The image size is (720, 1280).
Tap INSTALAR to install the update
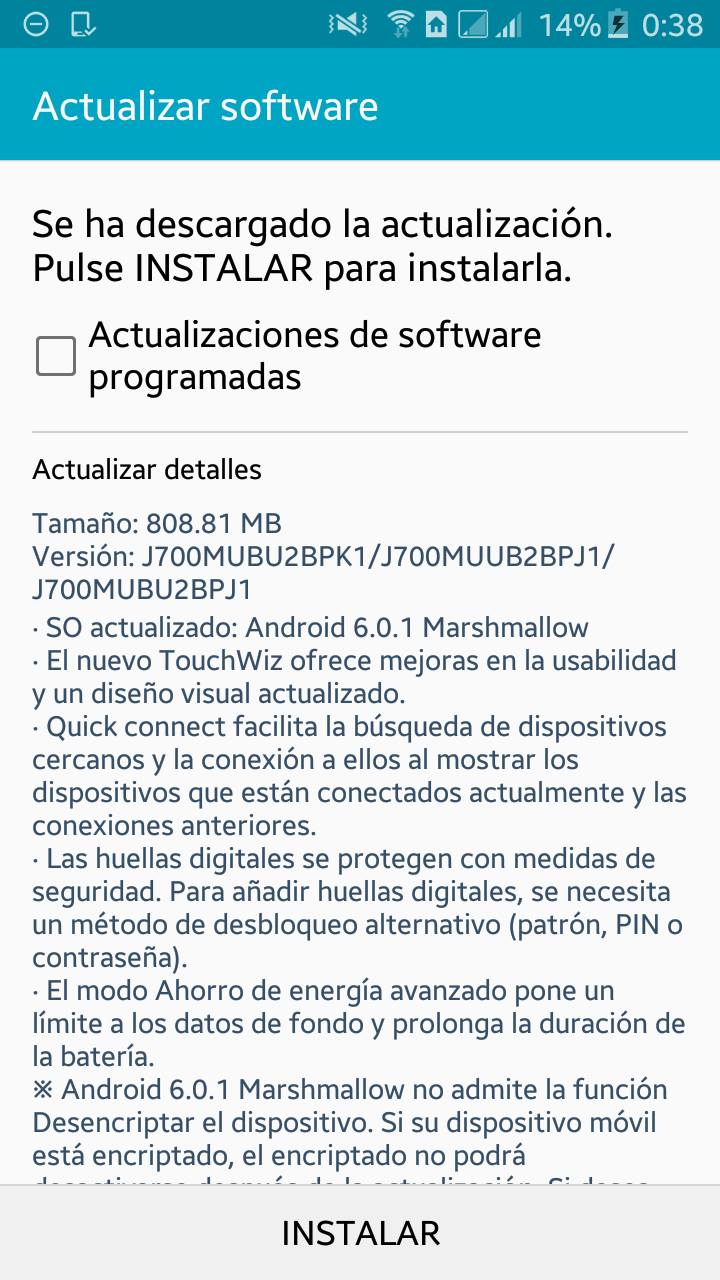360,1233
